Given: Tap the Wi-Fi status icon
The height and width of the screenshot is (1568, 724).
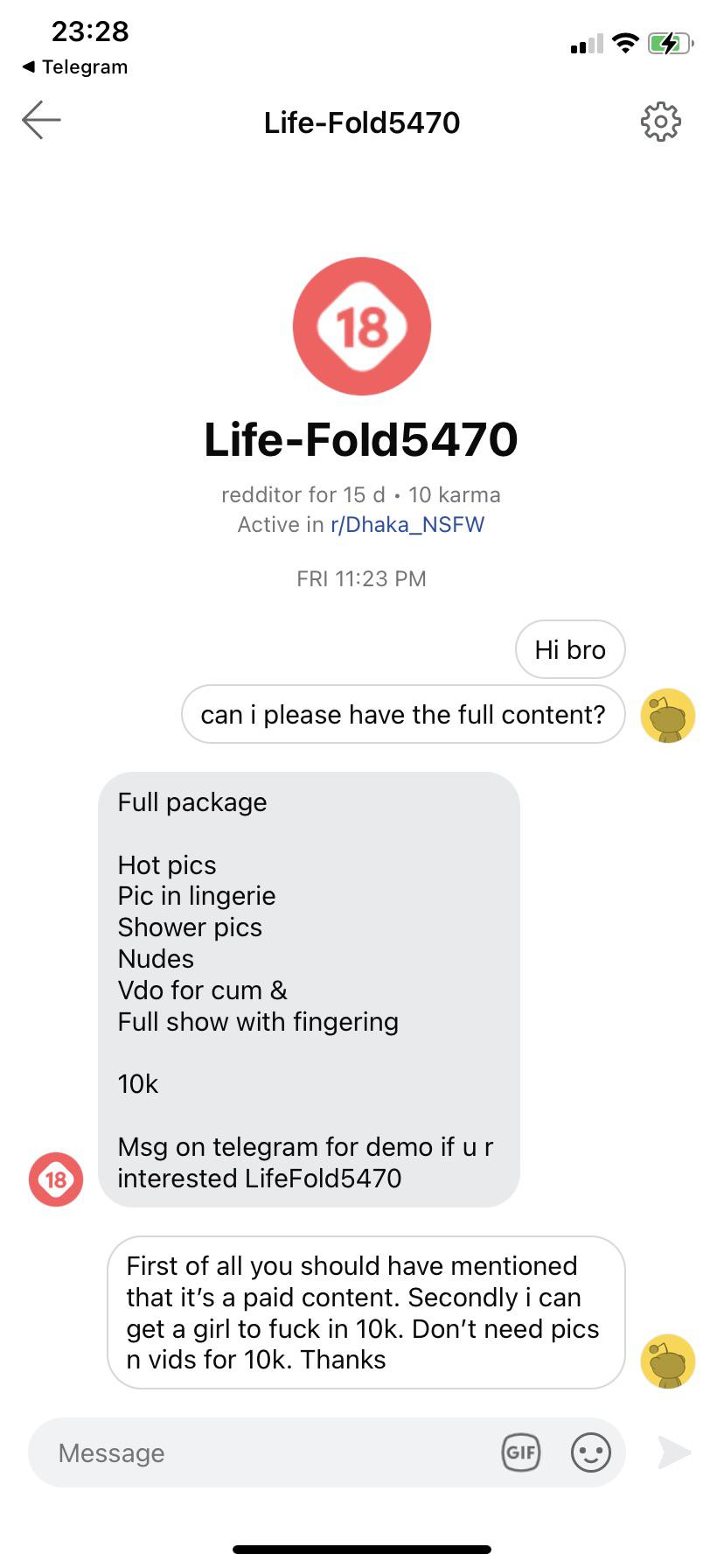Looking at the screenshot, I should [624, 43].
